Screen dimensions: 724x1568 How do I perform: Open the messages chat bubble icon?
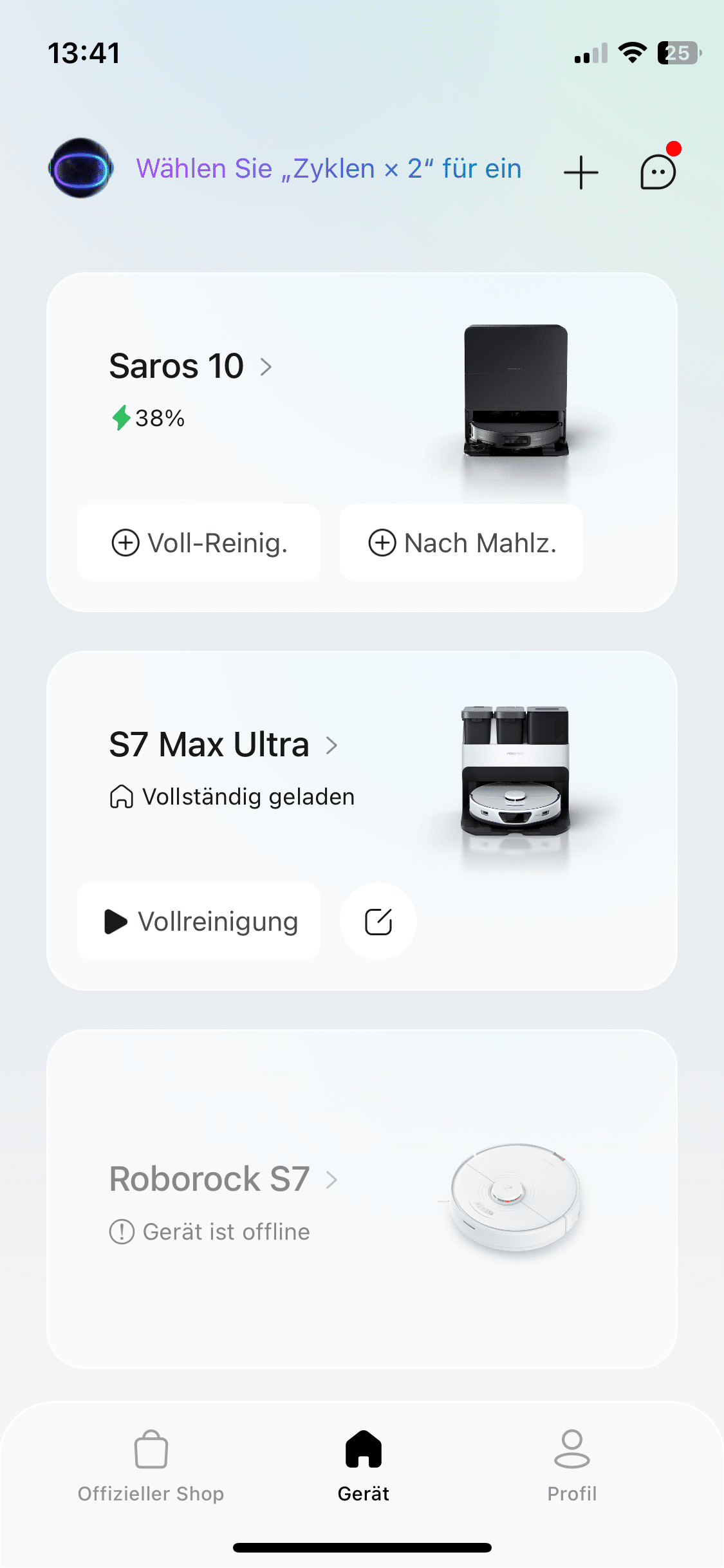pyautogui.click(x=658, y=173)
